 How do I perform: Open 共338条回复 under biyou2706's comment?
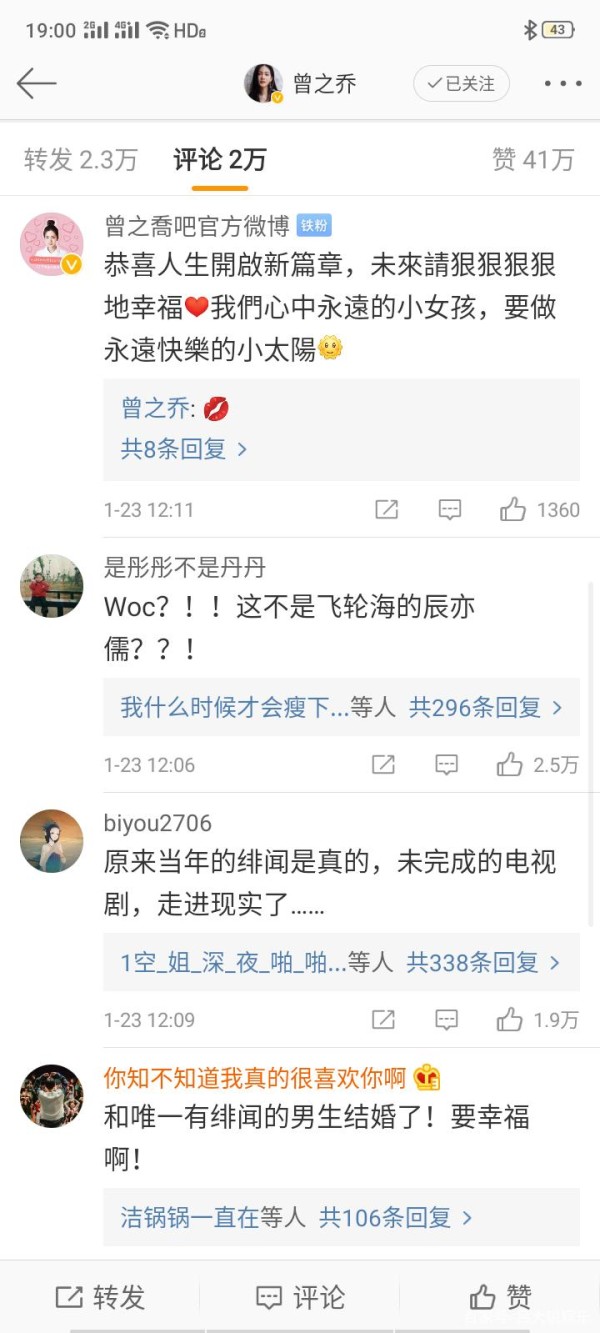(x=483, y=963)
